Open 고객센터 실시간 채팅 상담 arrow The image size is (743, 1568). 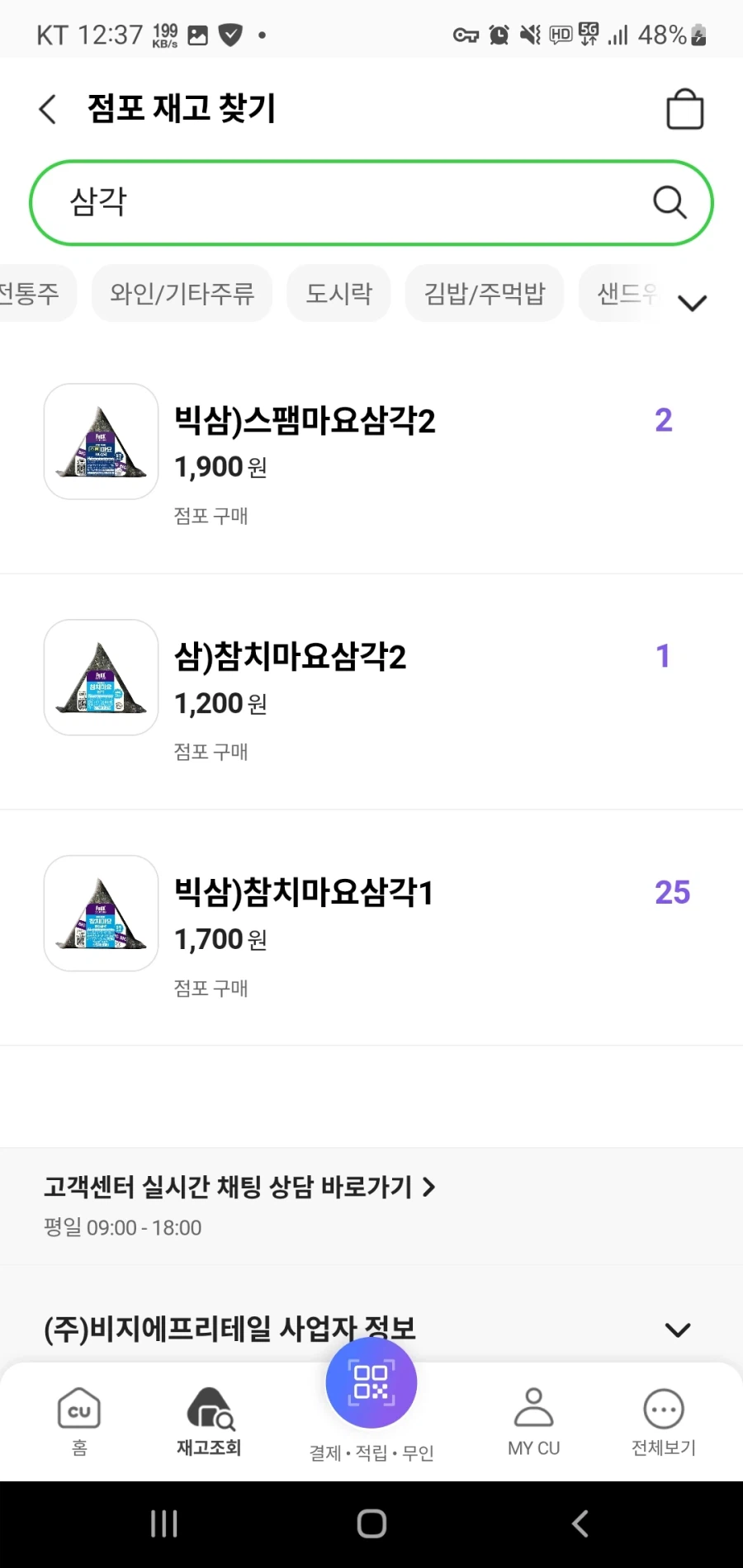[428, 1187]
